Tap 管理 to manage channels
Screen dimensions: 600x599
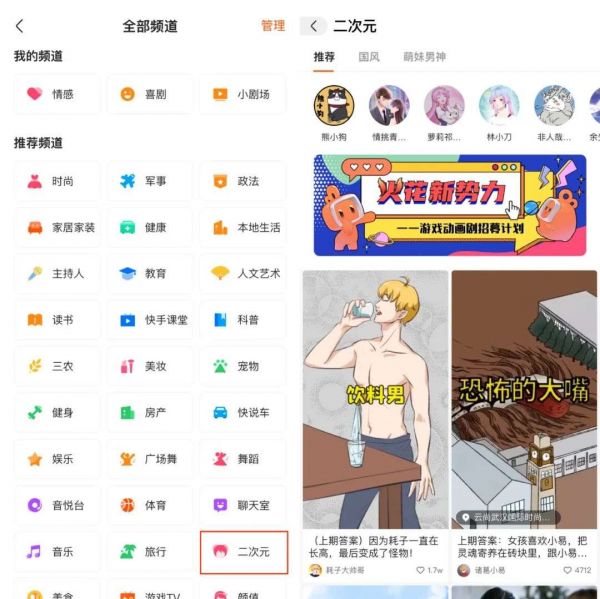click(x=273, y=26)
